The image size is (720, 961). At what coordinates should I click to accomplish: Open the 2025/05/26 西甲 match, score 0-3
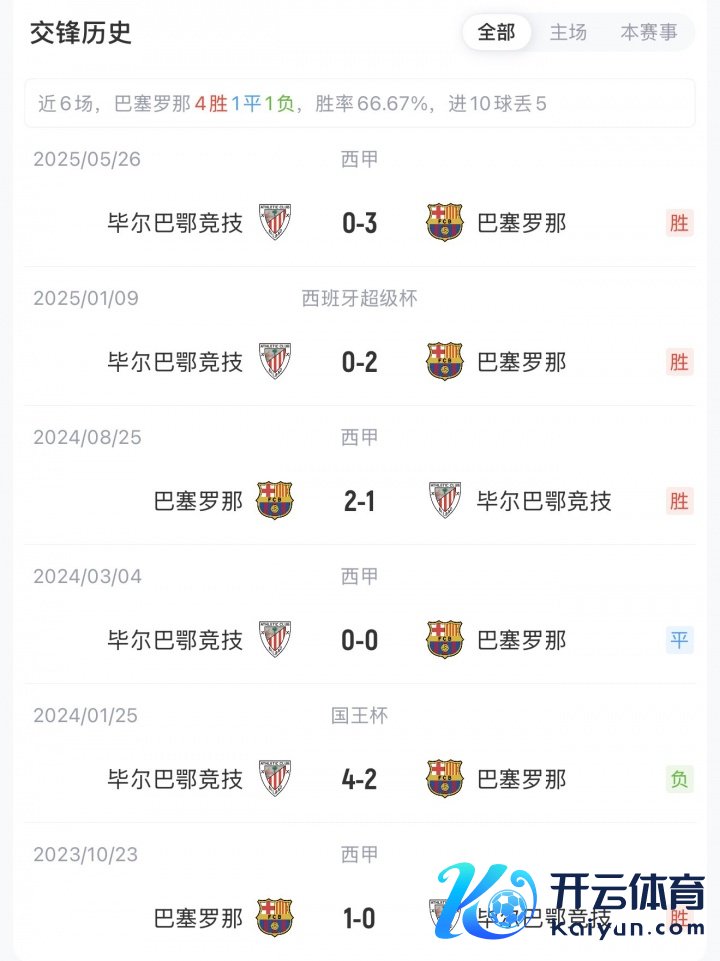point(360,222)
